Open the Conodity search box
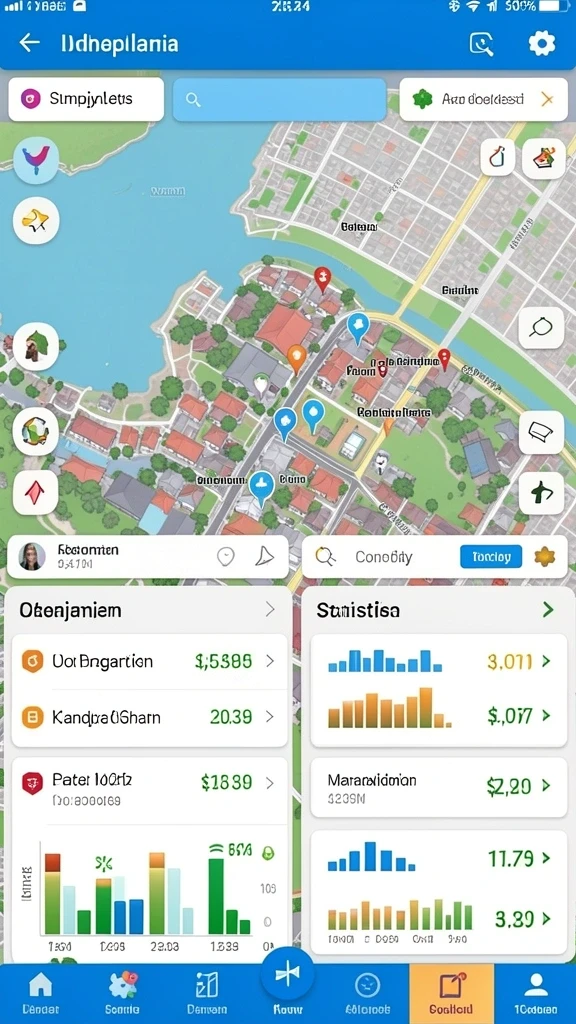 point(382,557)
